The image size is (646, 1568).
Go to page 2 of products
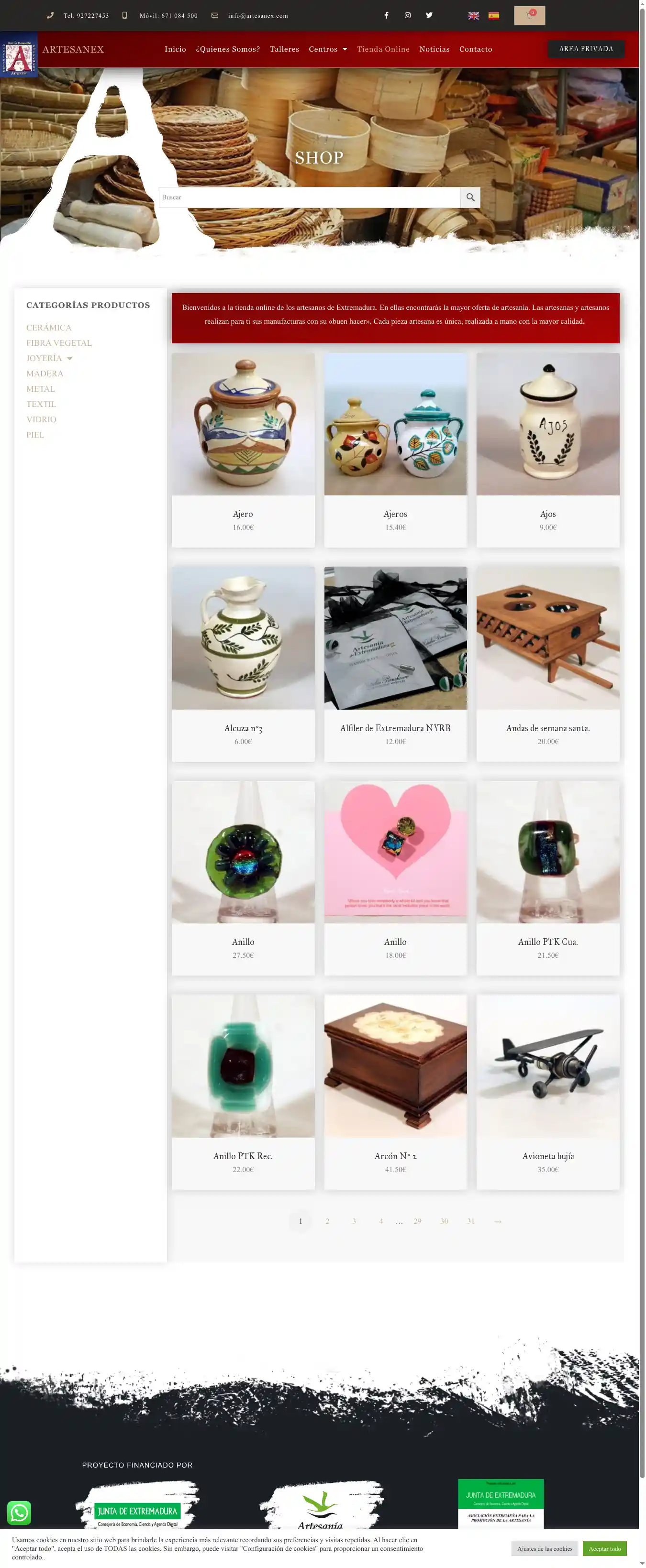click(327, 1221)
